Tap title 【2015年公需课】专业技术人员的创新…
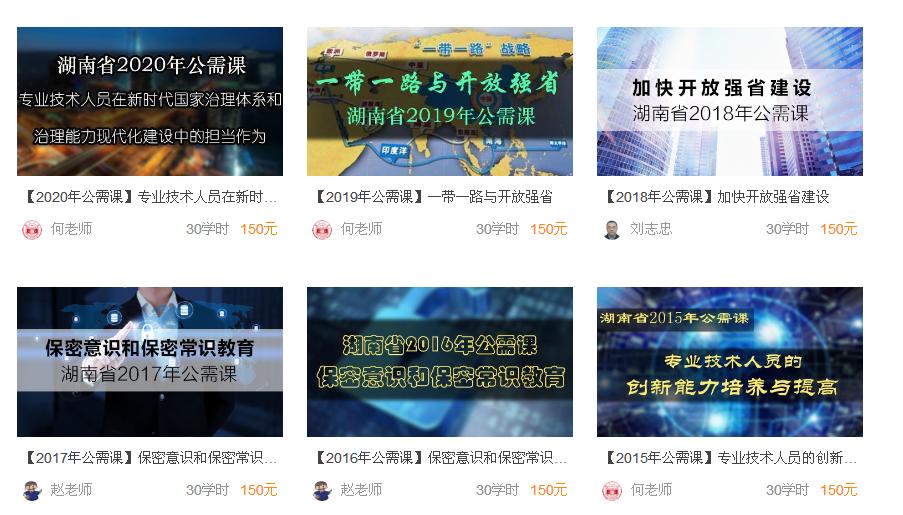903x515 pixels. [730, 458]
